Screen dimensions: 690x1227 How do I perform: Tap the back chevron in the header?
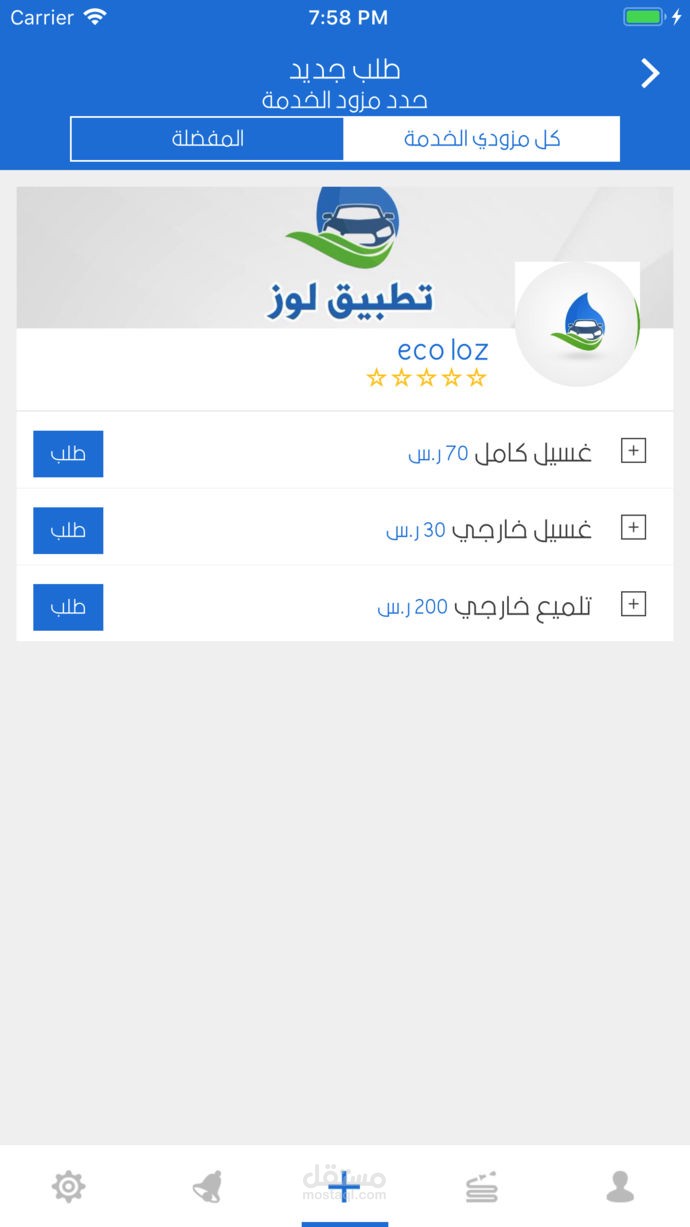click(x=650, y=73)
